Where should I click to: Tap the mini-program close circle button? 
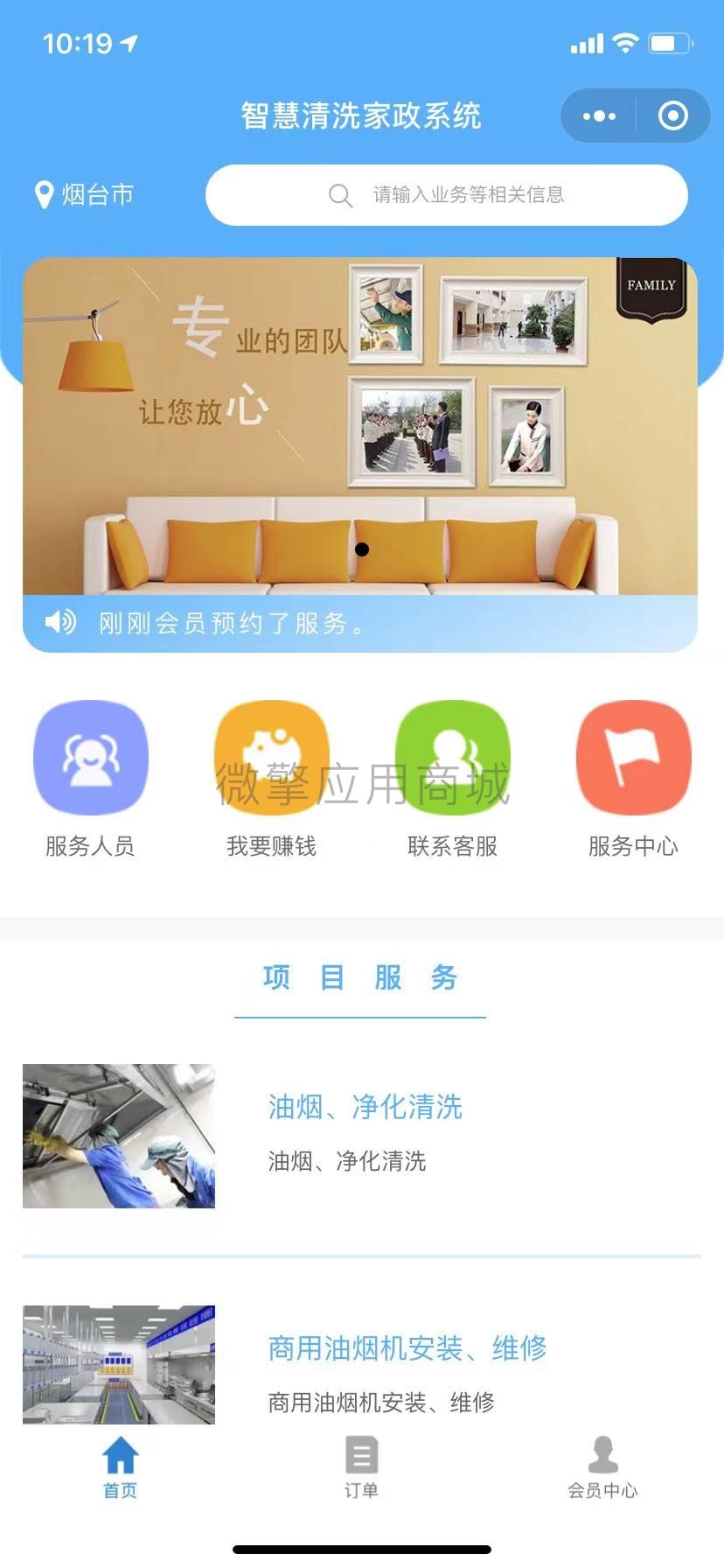[x=672, y=115]
